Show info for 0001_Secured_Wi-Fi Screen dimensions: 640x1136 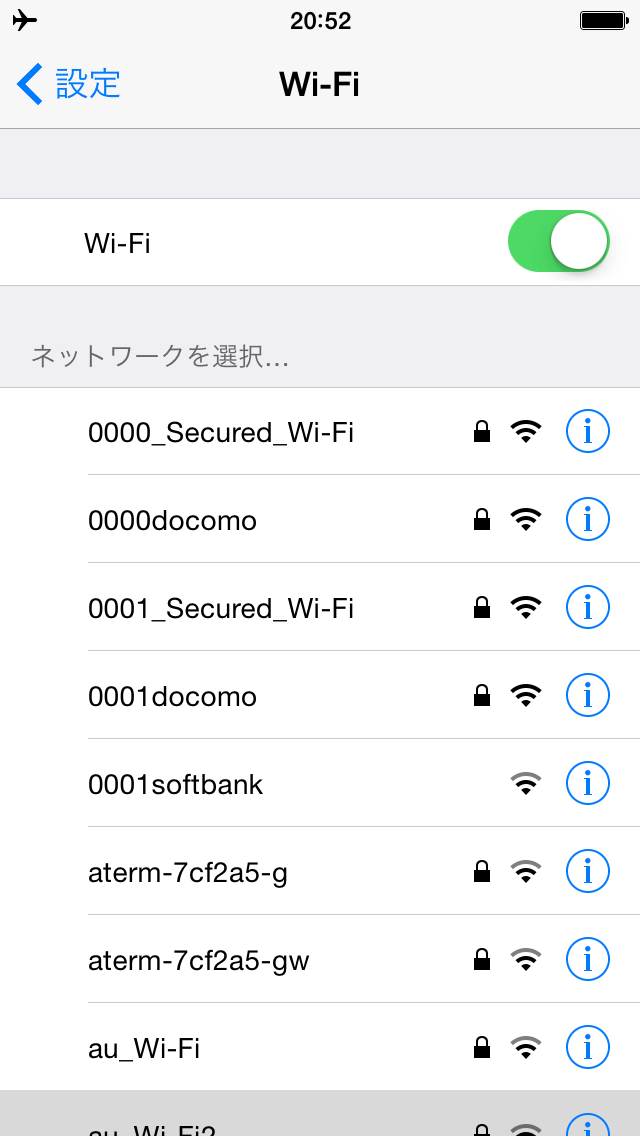587,607
